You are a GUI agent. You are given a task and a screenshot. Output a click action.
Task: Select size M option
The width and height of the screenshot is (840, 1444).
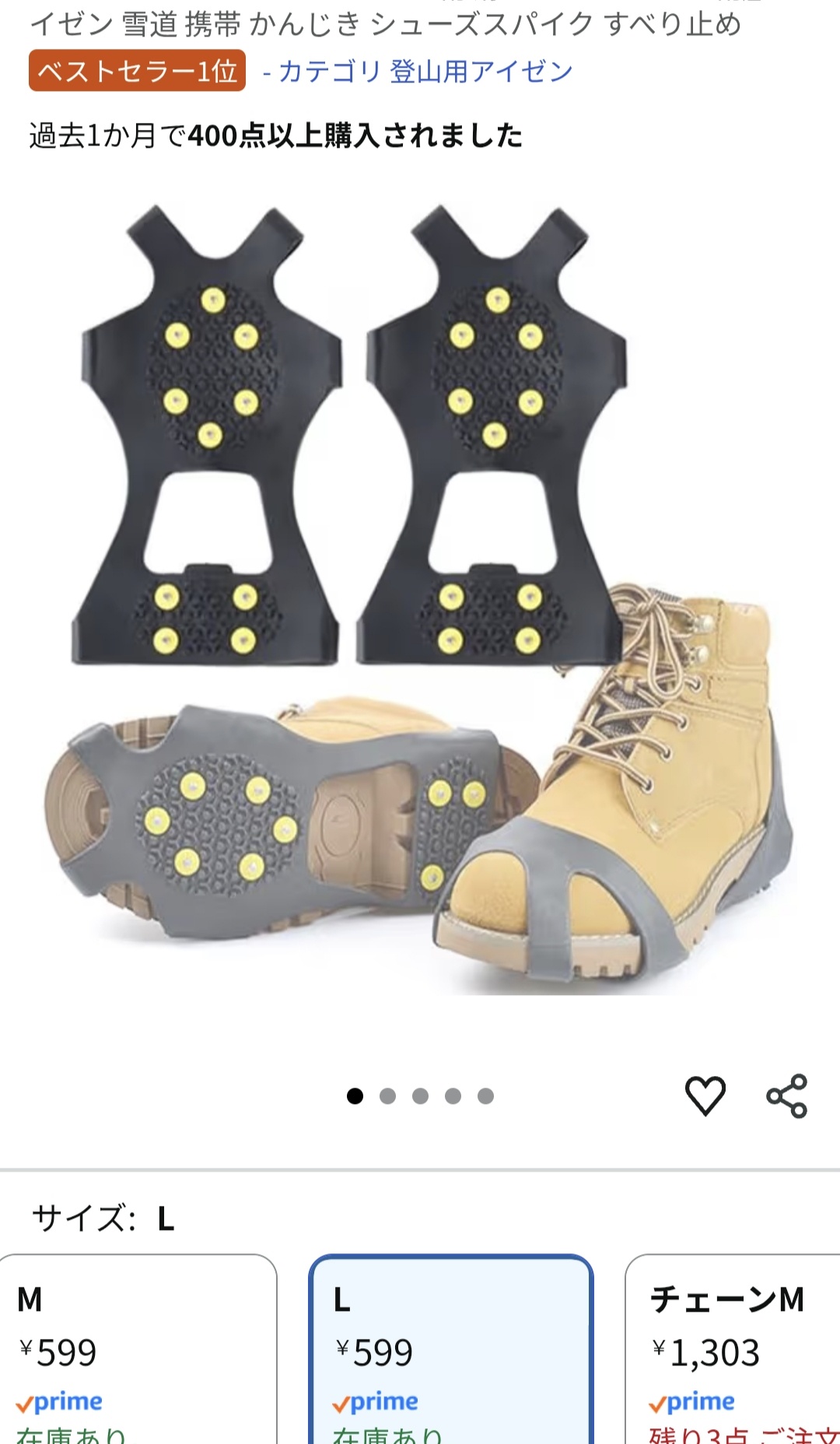pos(138,1350)
